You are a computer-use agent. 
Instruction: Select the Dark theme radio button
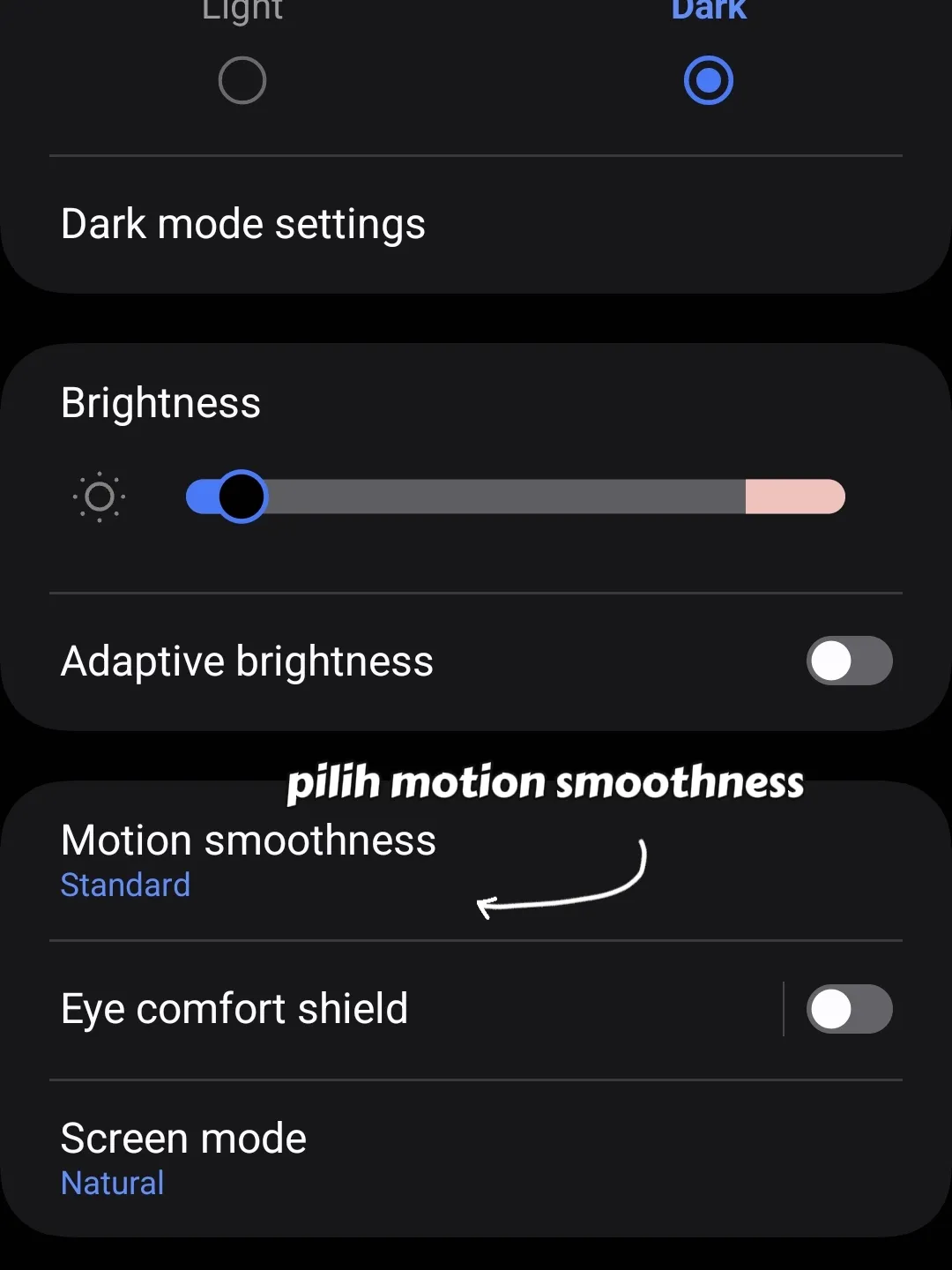click(x=709, y=81)
